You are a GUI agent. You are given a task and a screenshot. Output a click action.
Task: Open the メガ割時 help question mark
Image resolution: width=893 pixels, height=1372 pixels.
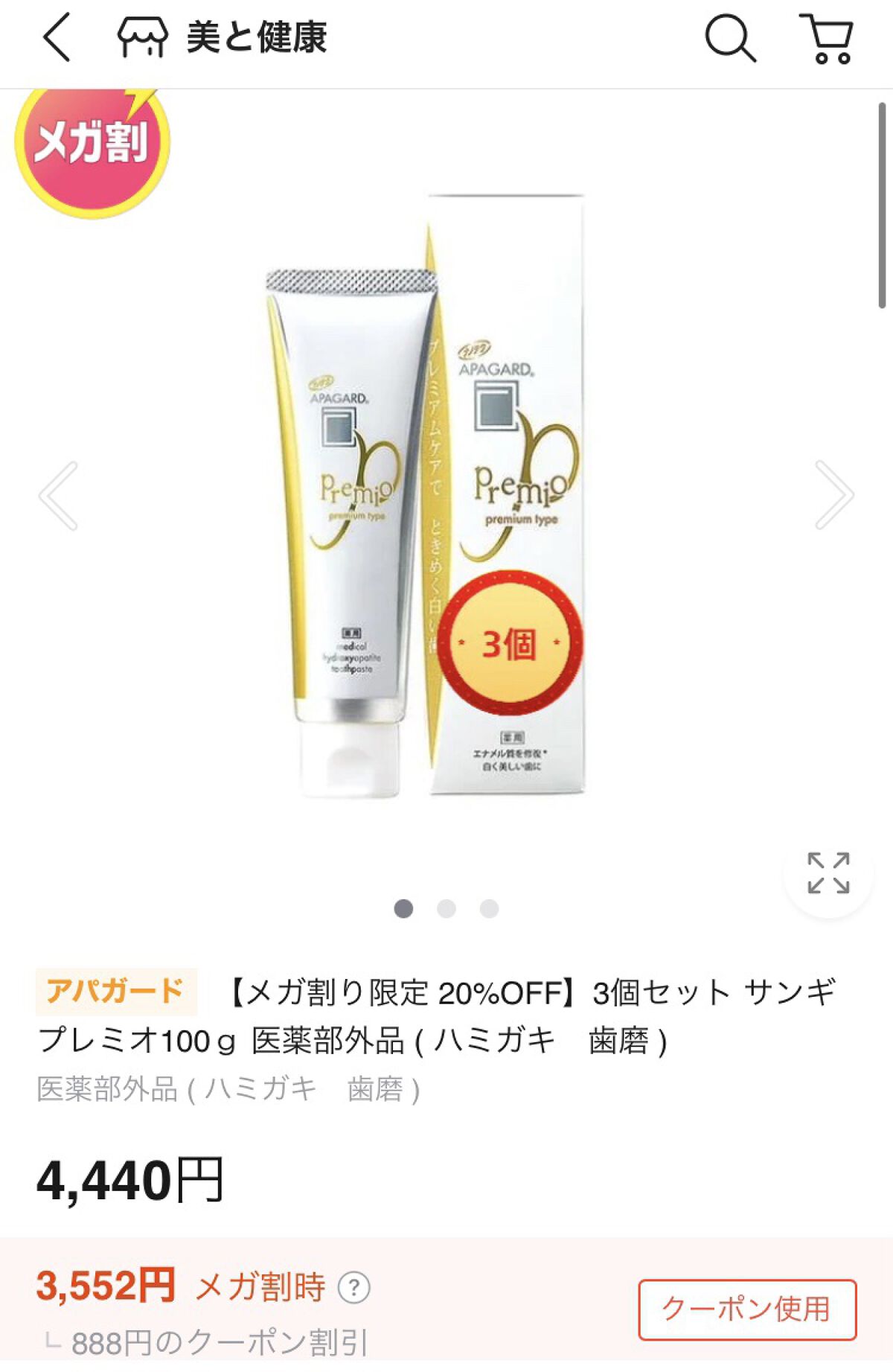tap(353, 1287)
